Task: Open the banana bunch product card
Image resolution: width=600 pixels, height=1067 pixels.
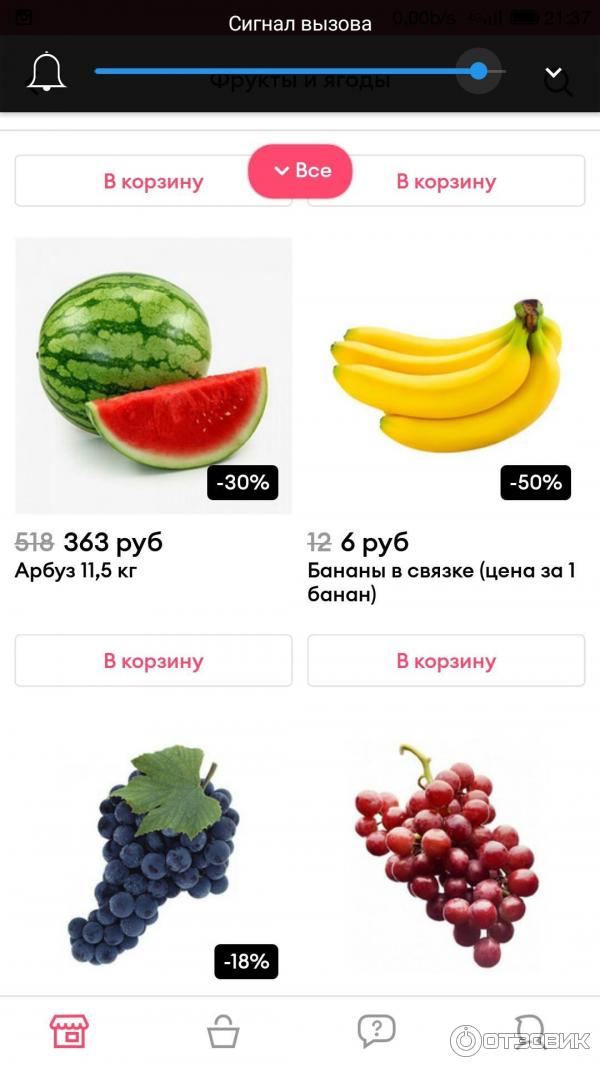Action: (446, 375)
